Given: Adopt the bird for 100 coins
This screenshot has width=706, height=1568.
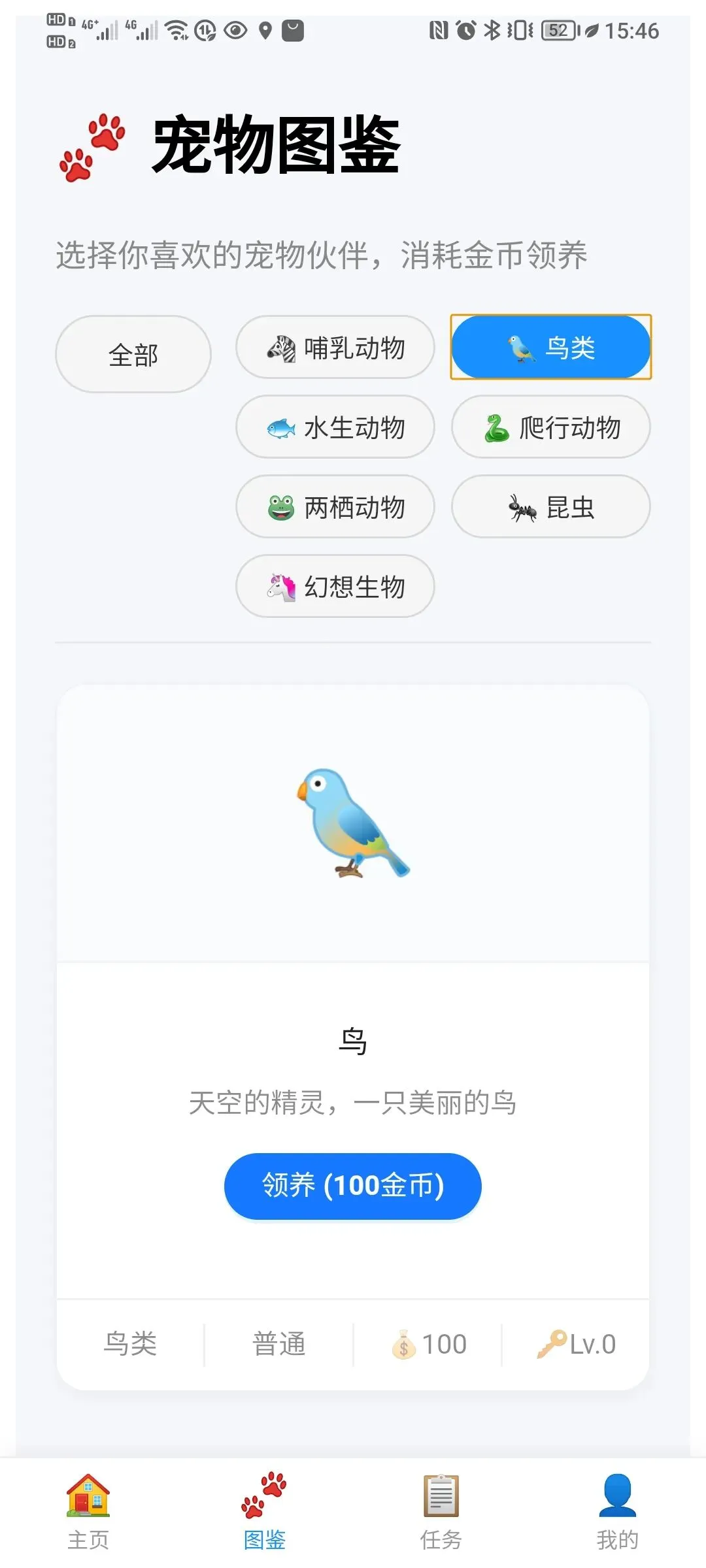Looking at the screenshot, I should tap(353, 1186).
